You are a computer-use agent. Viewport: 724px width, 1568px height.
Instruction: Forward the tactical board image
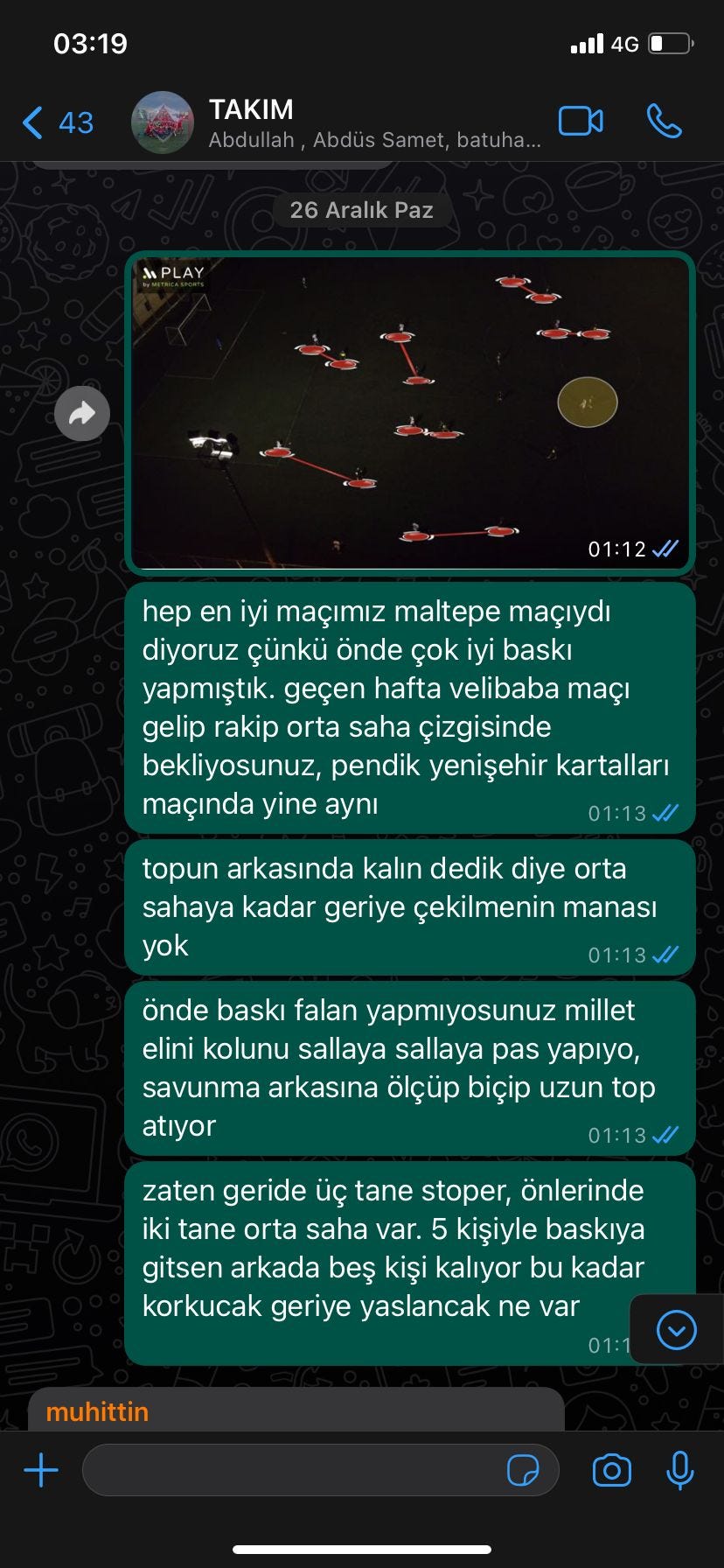(82, 413)
